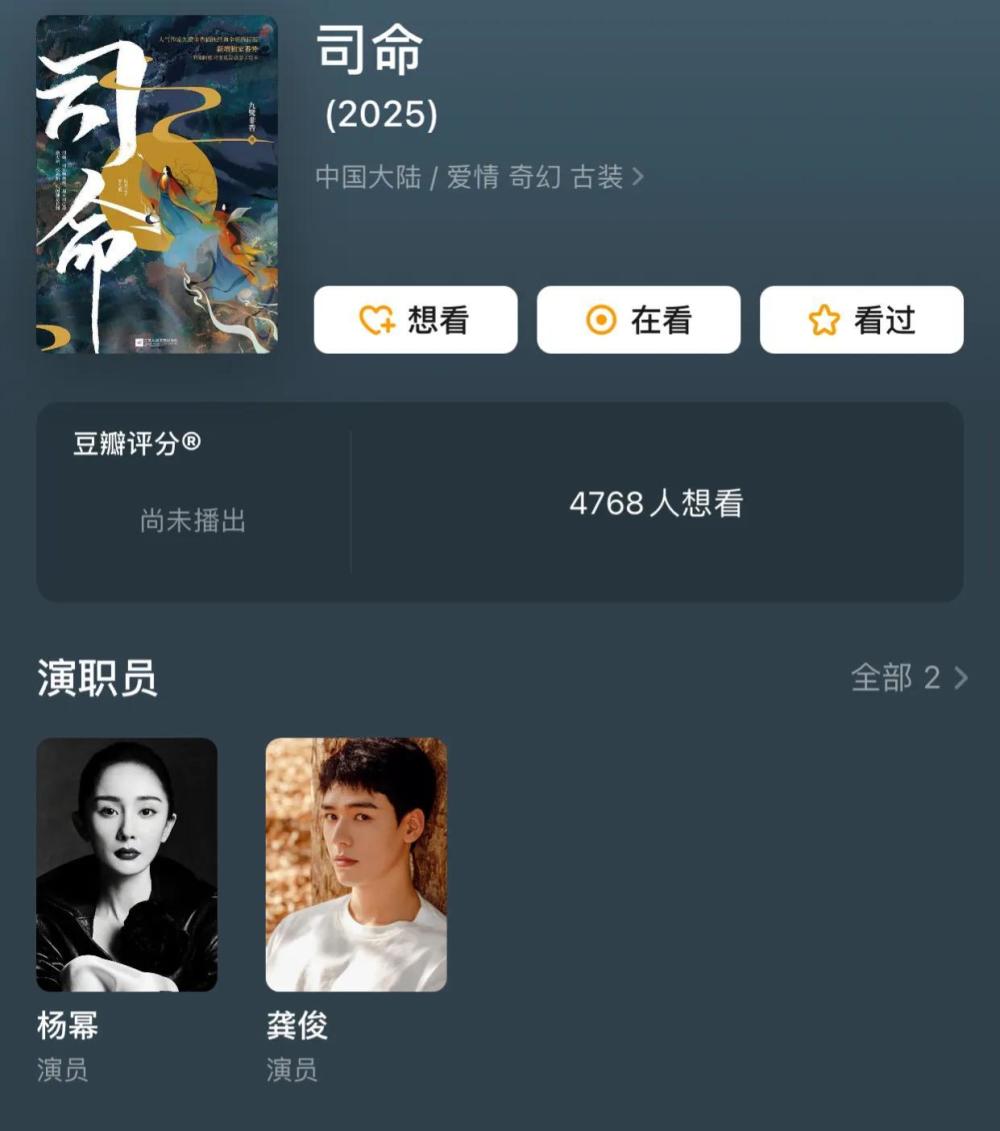This screenshot has height=1131, width=1000.
Task: Mark the show as 在看
Action: tap(638, 320)
